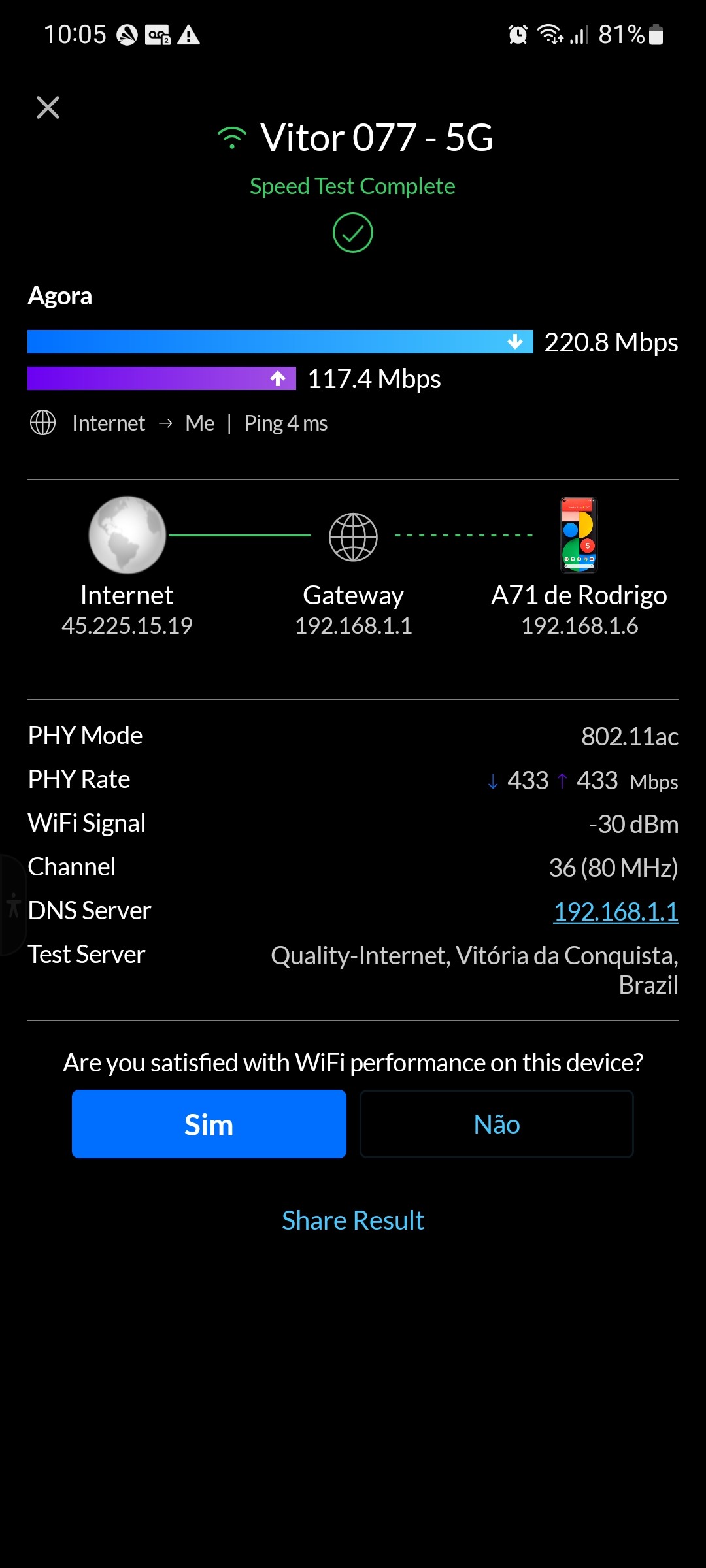
Task: Close the speed test results screen
Action: [x=48, y=108]
